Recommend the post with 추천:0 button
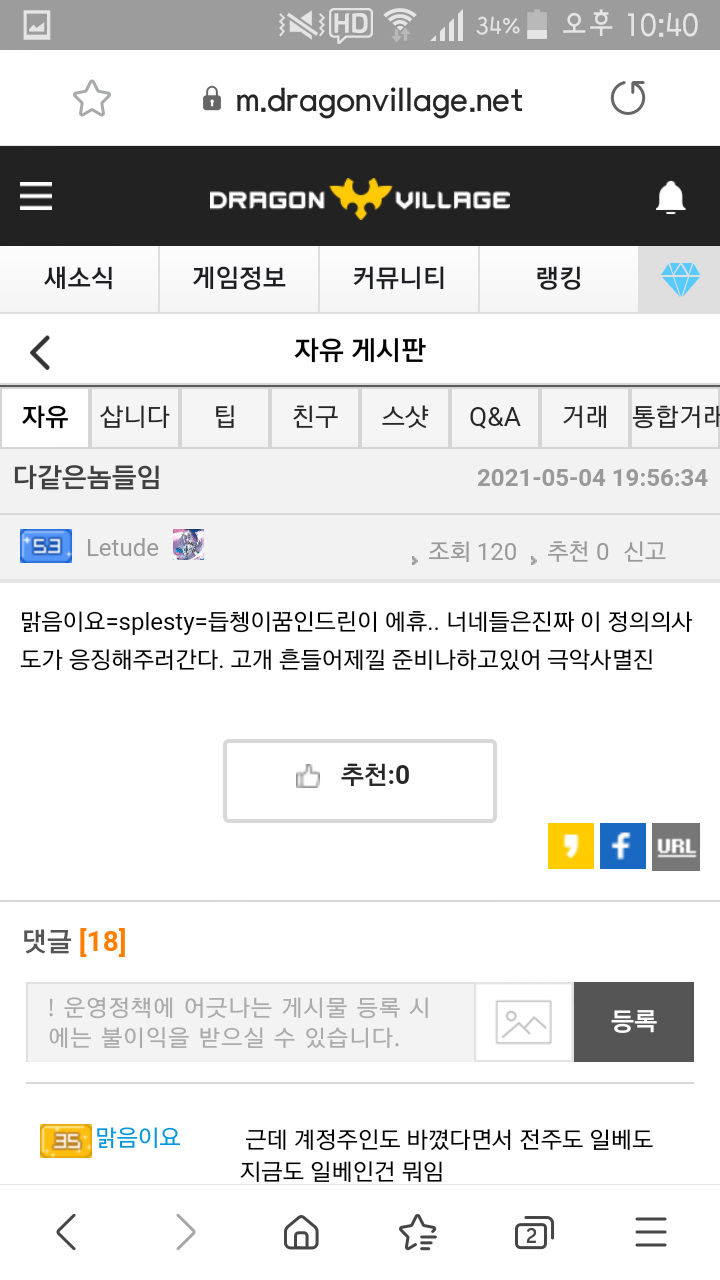720x1280 pixels. click(360, 780)
